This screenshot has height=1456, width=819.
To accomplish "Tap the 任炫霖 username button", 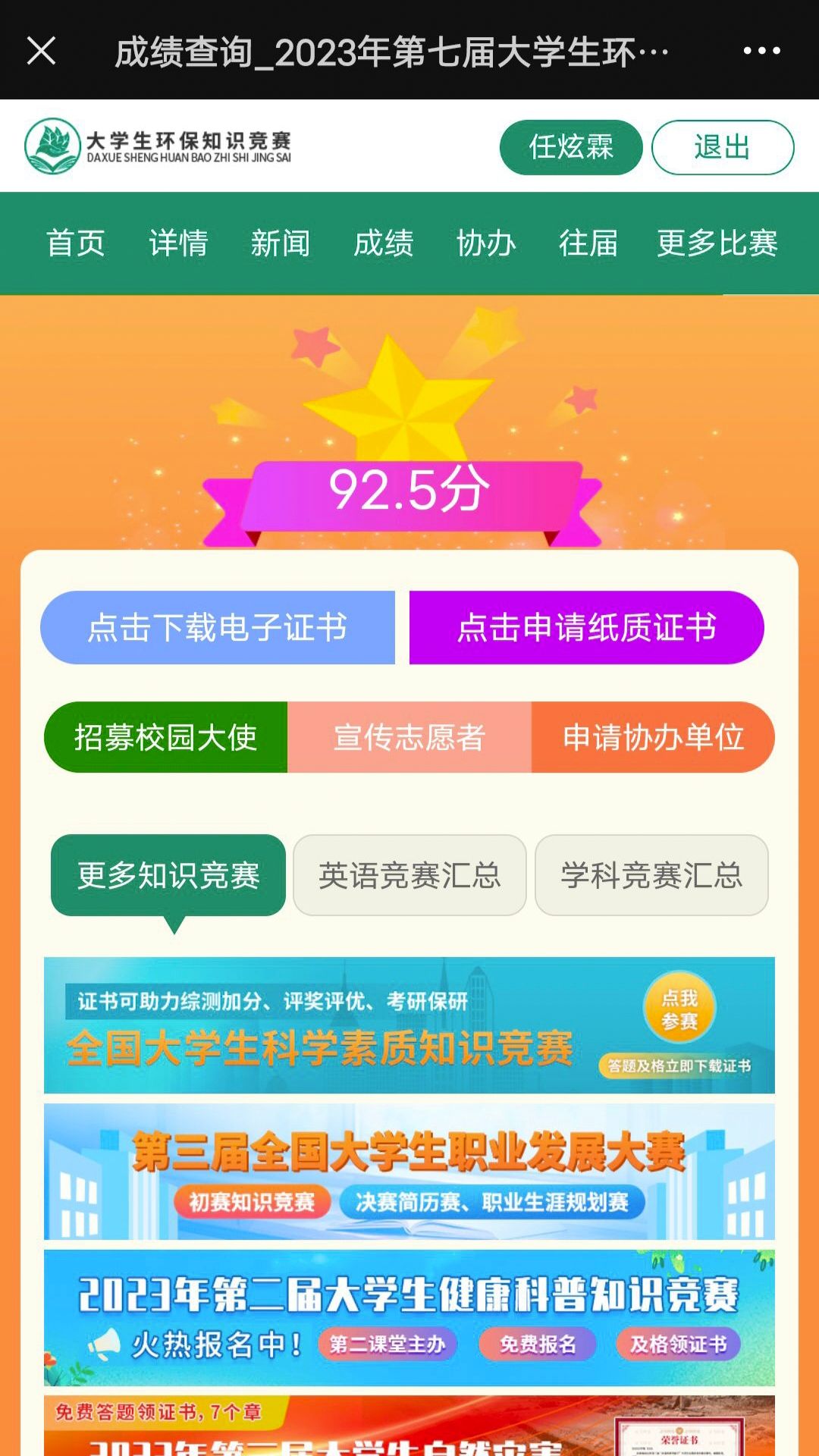I will 570,147.
